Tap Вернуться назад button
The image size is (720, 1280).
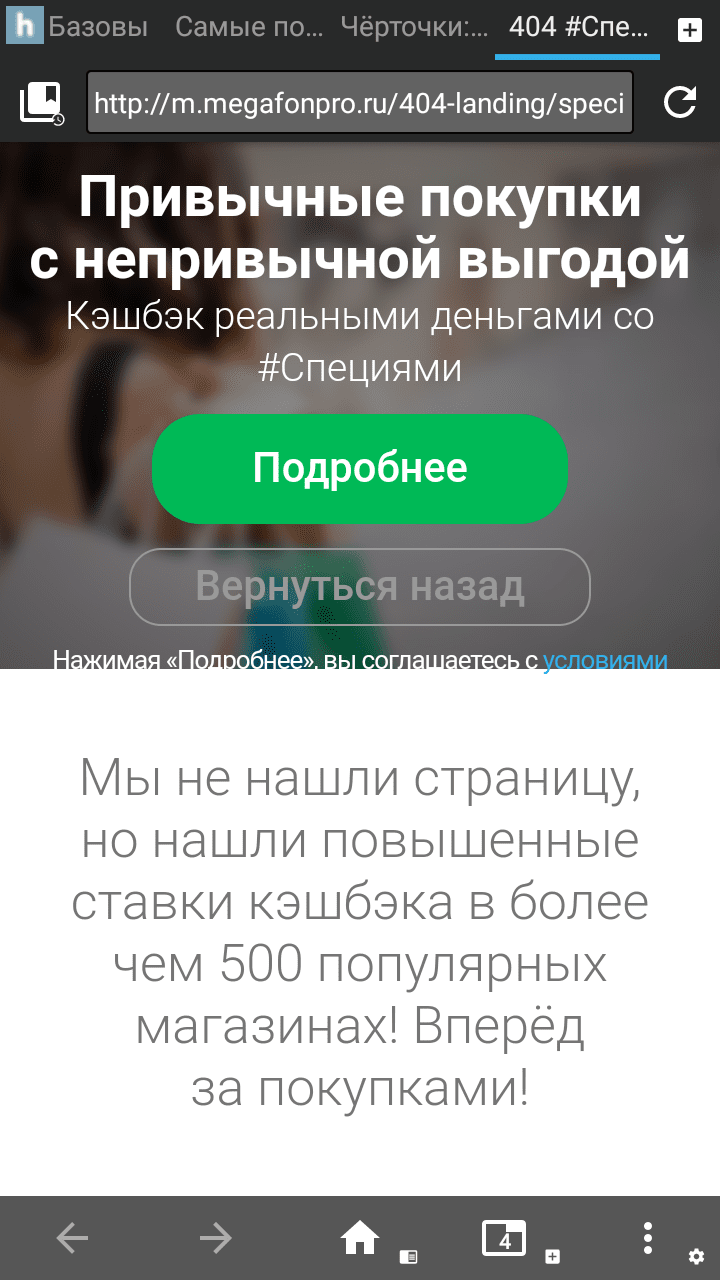coord(360,586)
